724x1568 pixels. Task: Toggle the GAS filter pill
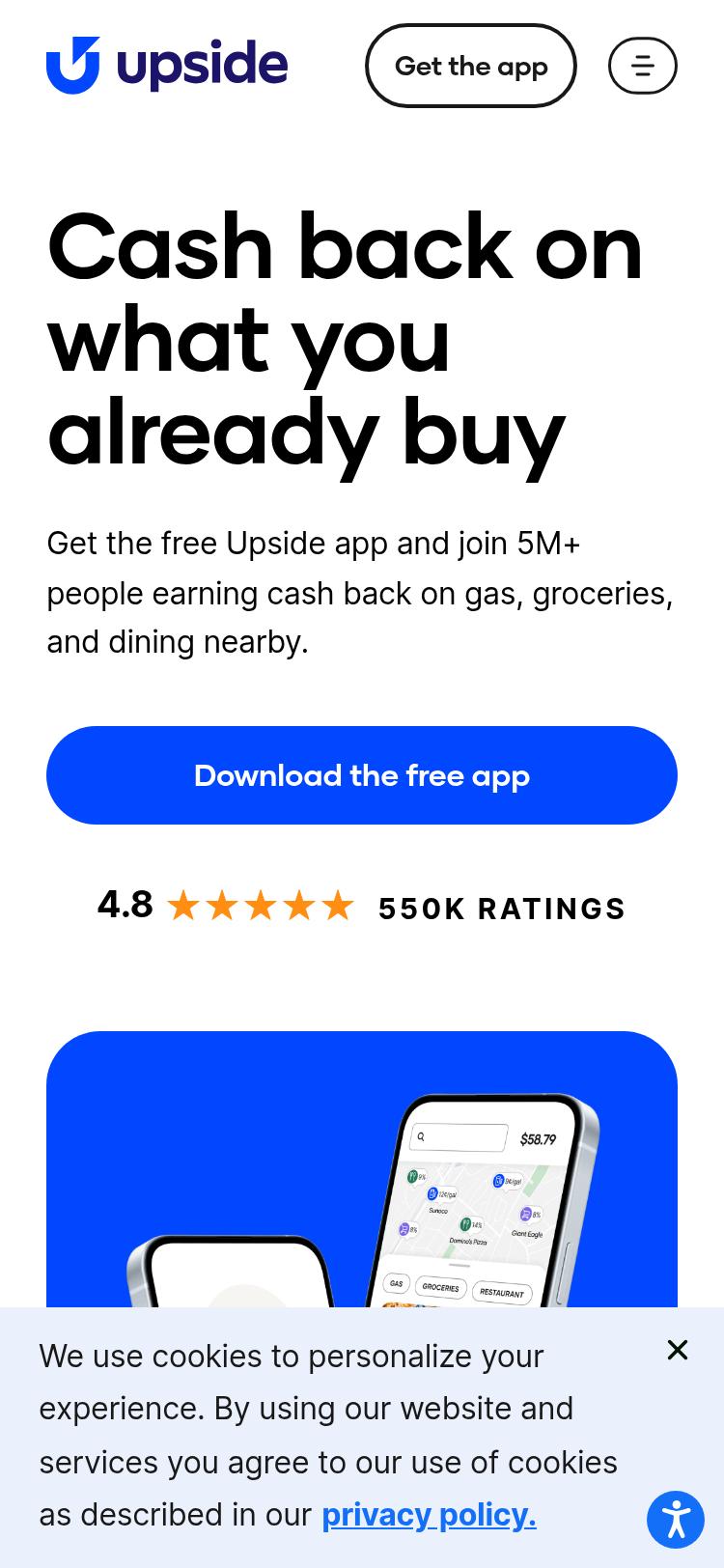(x=397, y=1283)
